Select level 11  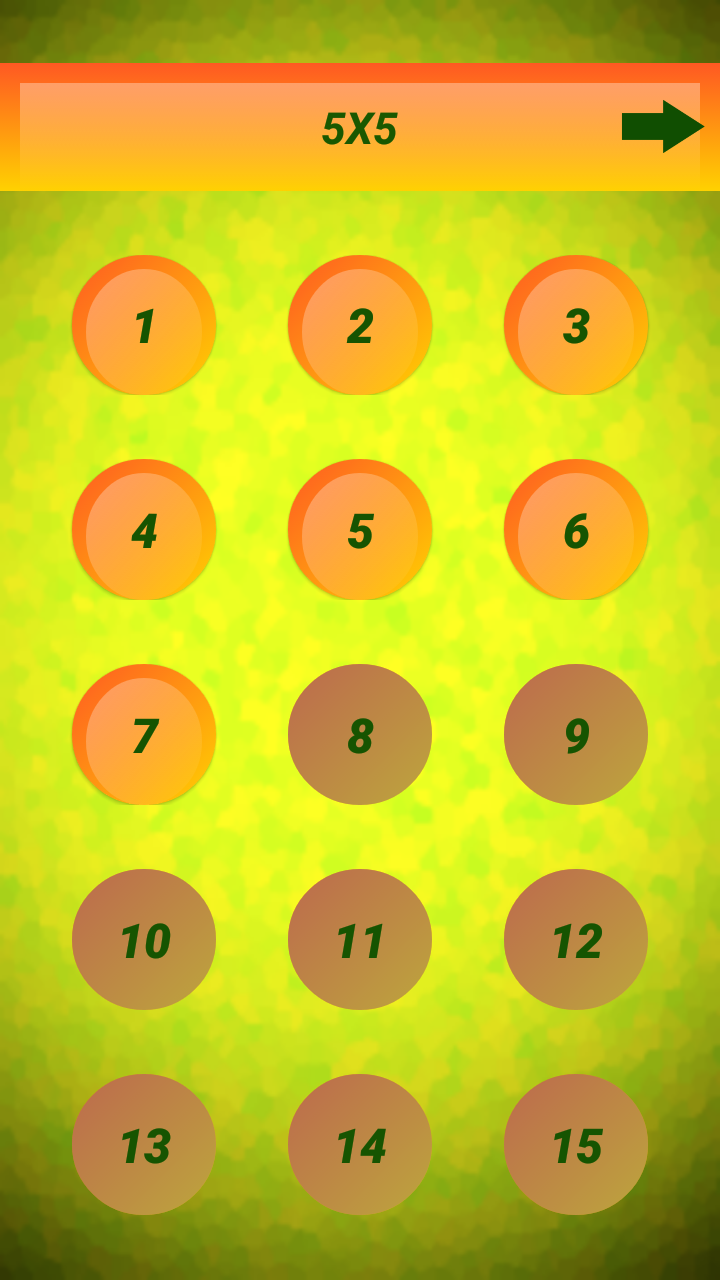point(360,940)
